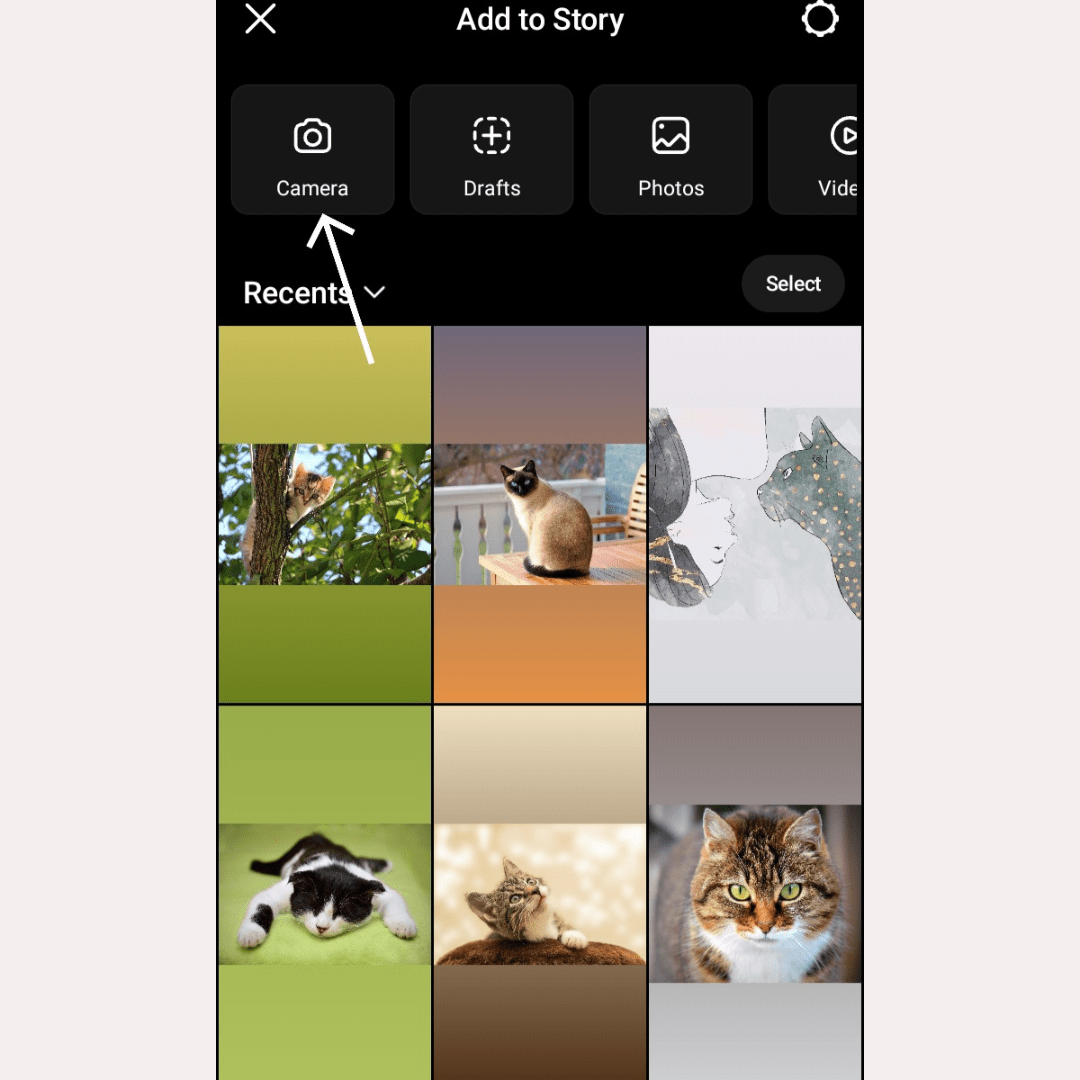
Task: Open the Videos option
Action: point(815,150)
